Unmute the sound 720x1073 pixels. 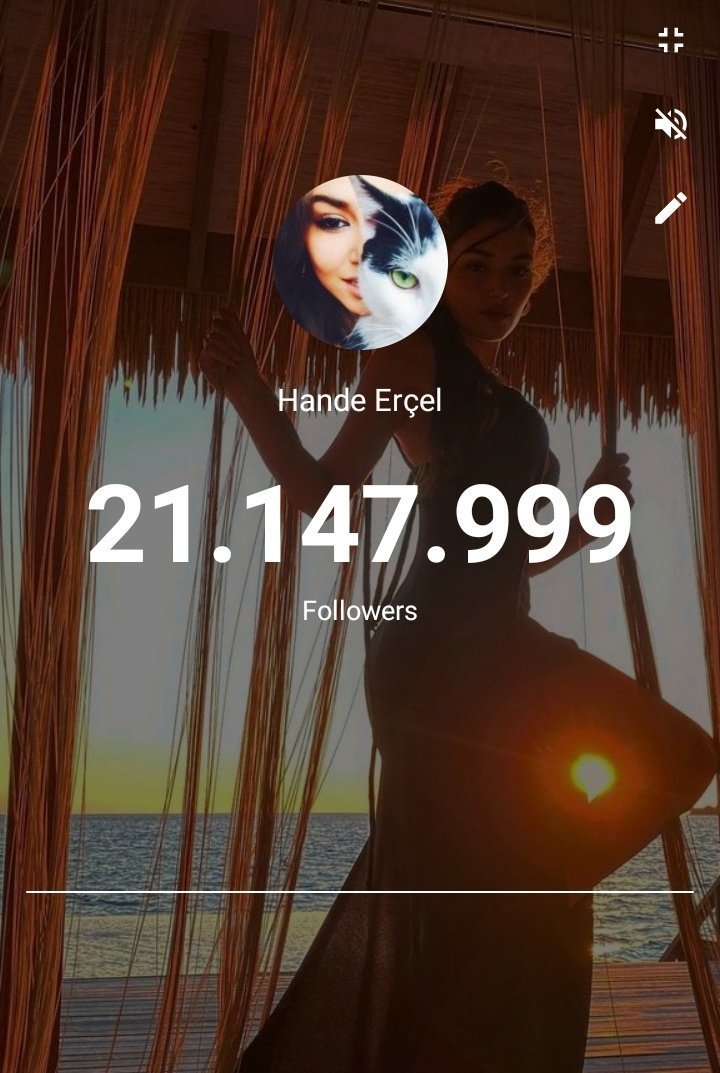point(671,124)
